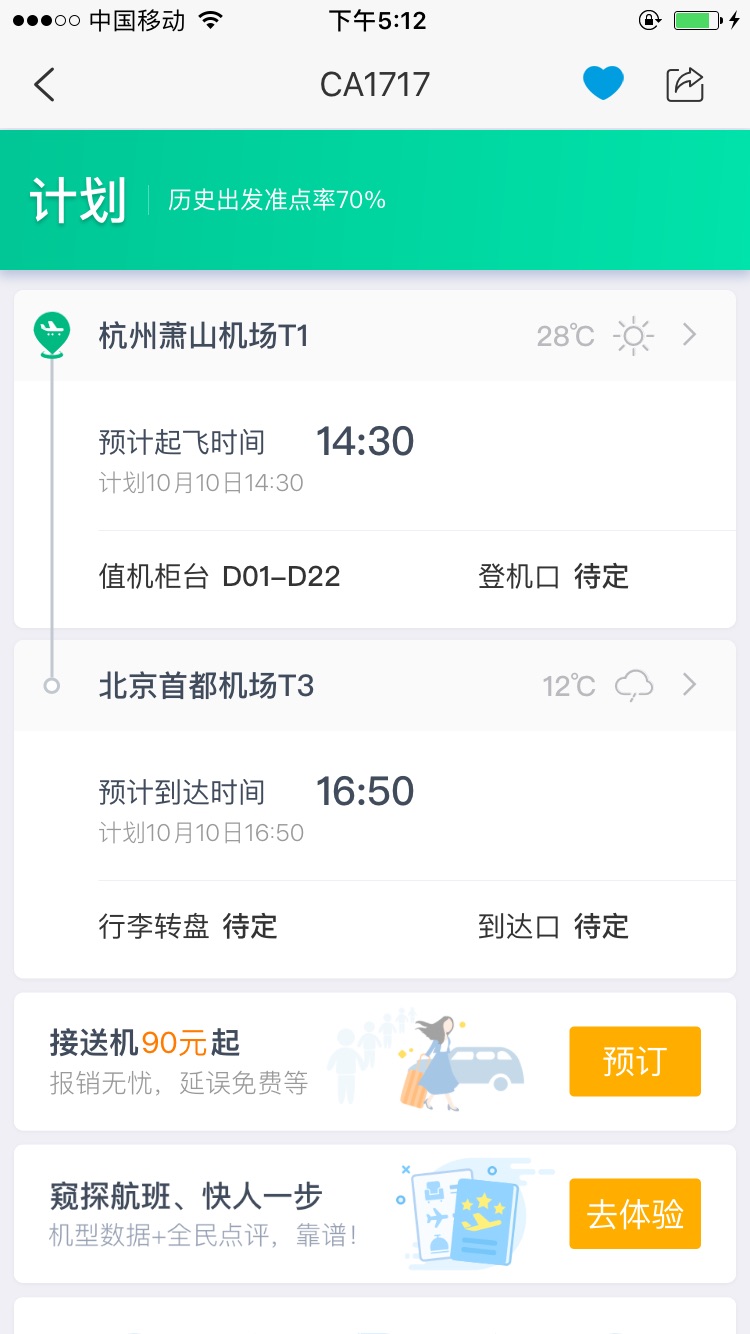Tap the 去体验 button
Image resolution: width=750 pixels, height=1334 pixels.
[635, 1214]
